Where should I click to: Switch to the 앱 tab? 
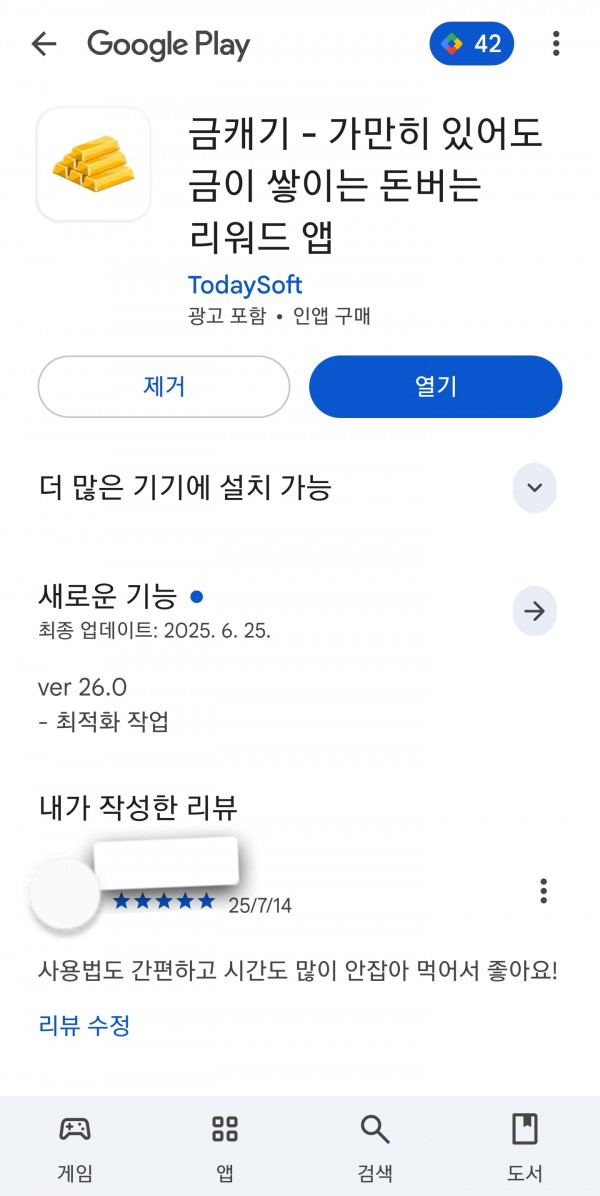[225, 1146]
